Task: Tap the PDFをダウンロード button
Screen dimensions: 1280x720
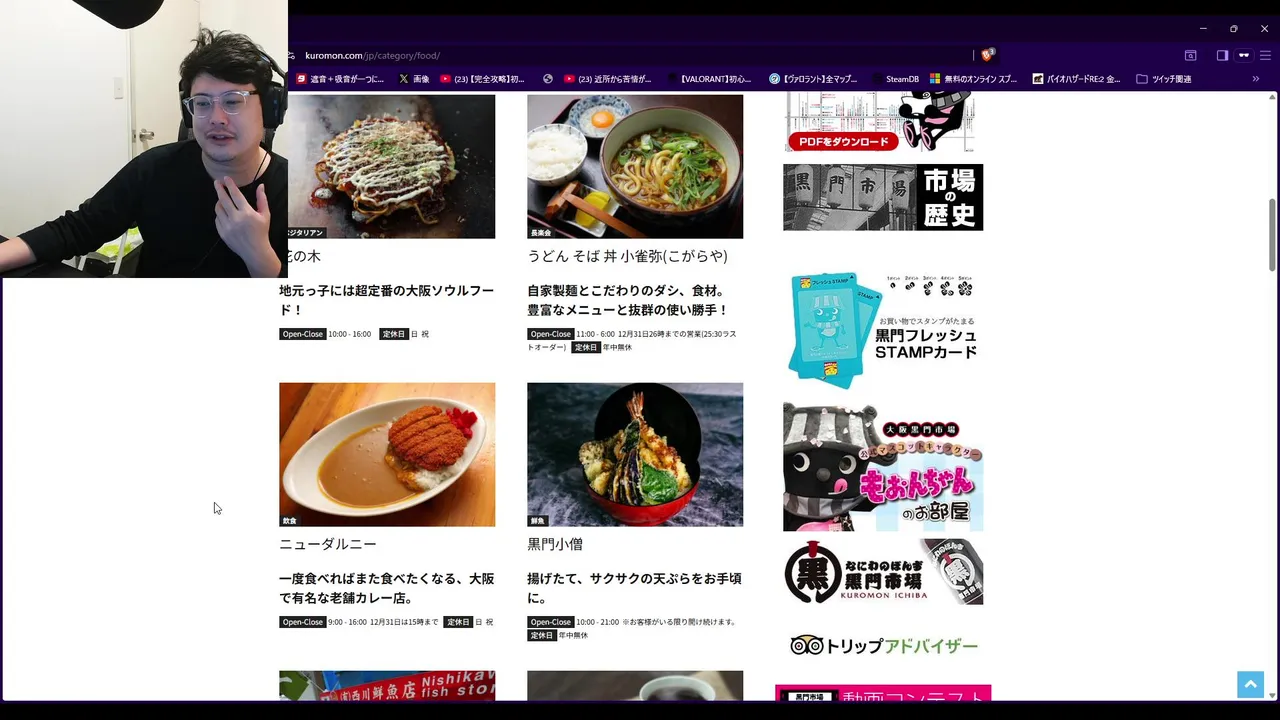Action: (842, 142)
